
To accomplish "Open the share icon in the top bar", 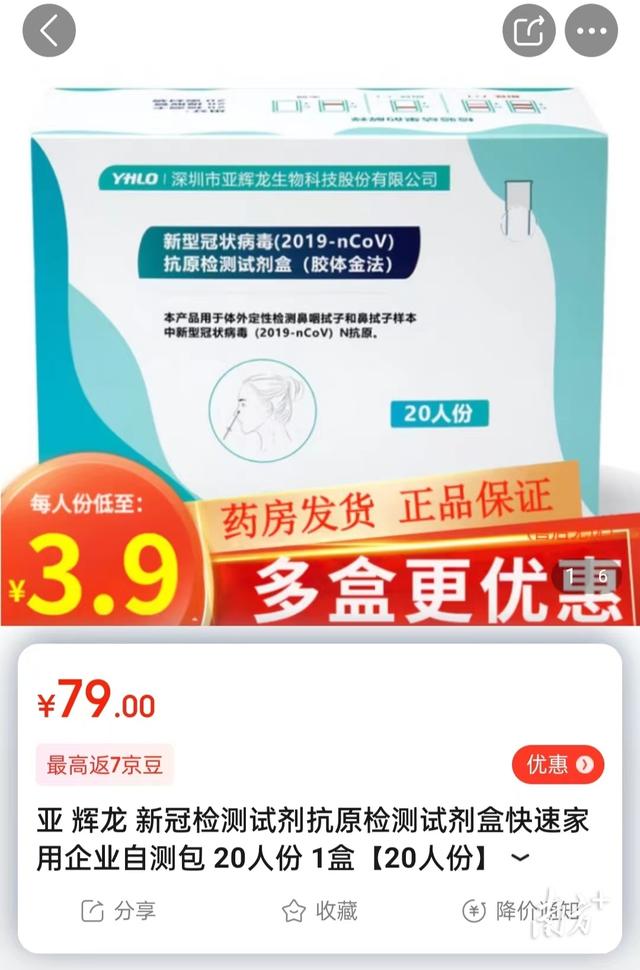I will coord(528,32).
